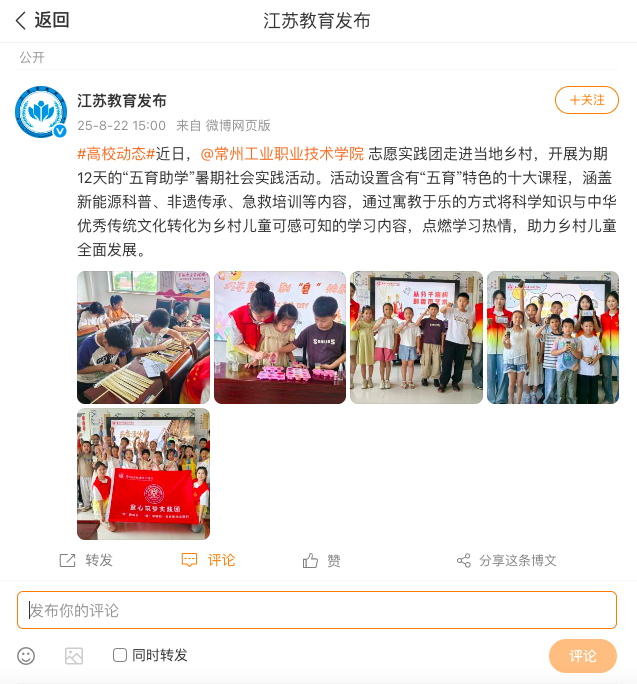Viewport: 637px width, 684px height.
Task: Focus the 发布你的评论 comment field
Action: click(316, 610)
